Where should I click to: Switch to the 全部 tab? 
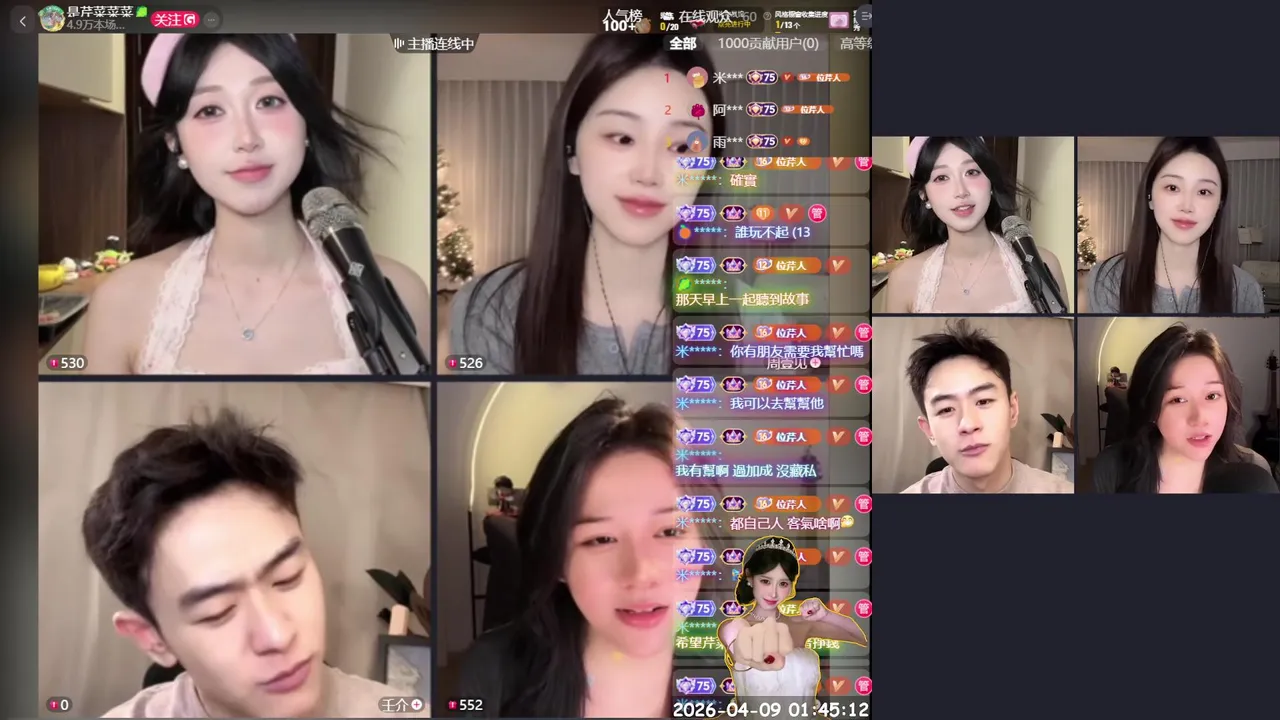coord(683,43)
